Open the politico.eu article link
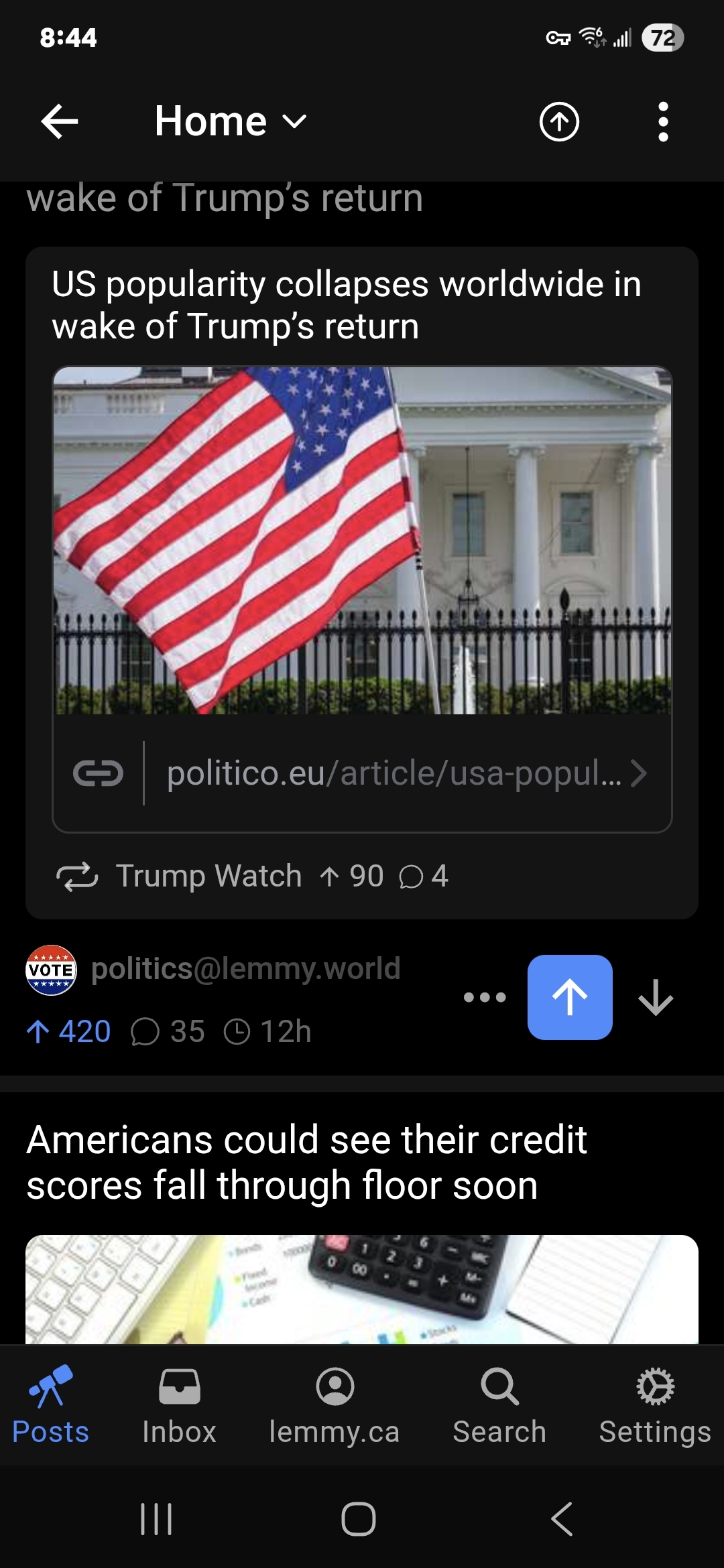 (x=394, y=773)
